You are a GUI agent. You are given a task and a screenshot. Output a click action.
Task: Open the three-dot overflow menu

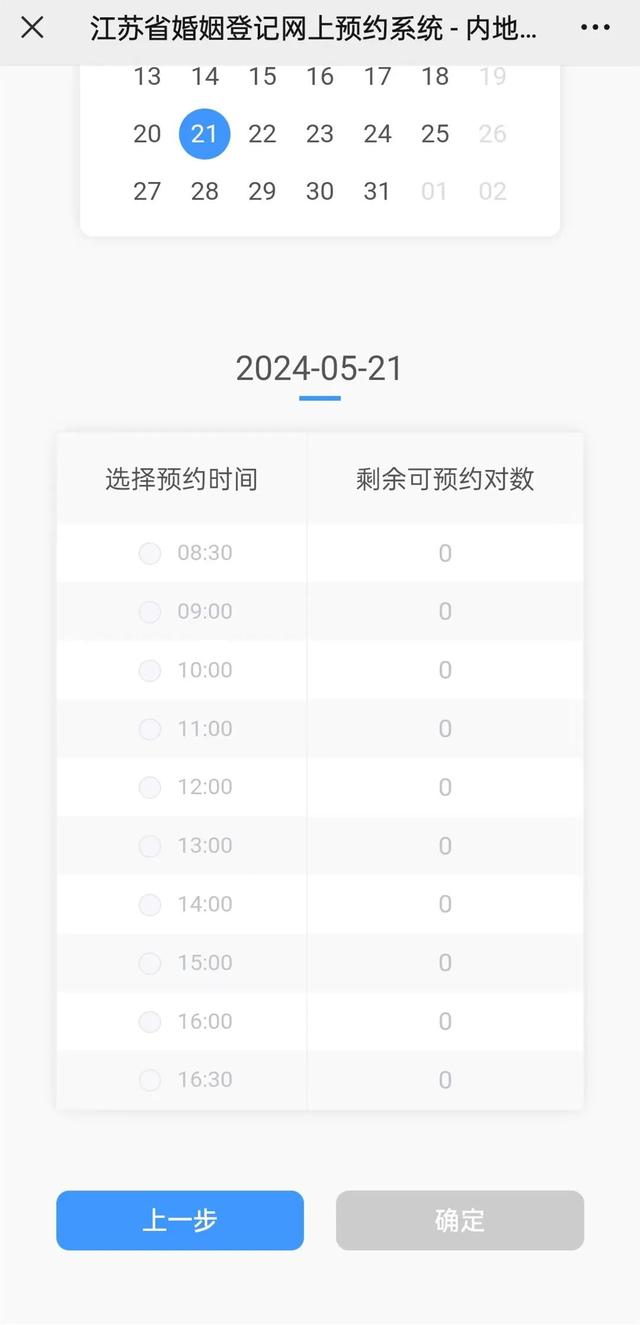(595, 28)
